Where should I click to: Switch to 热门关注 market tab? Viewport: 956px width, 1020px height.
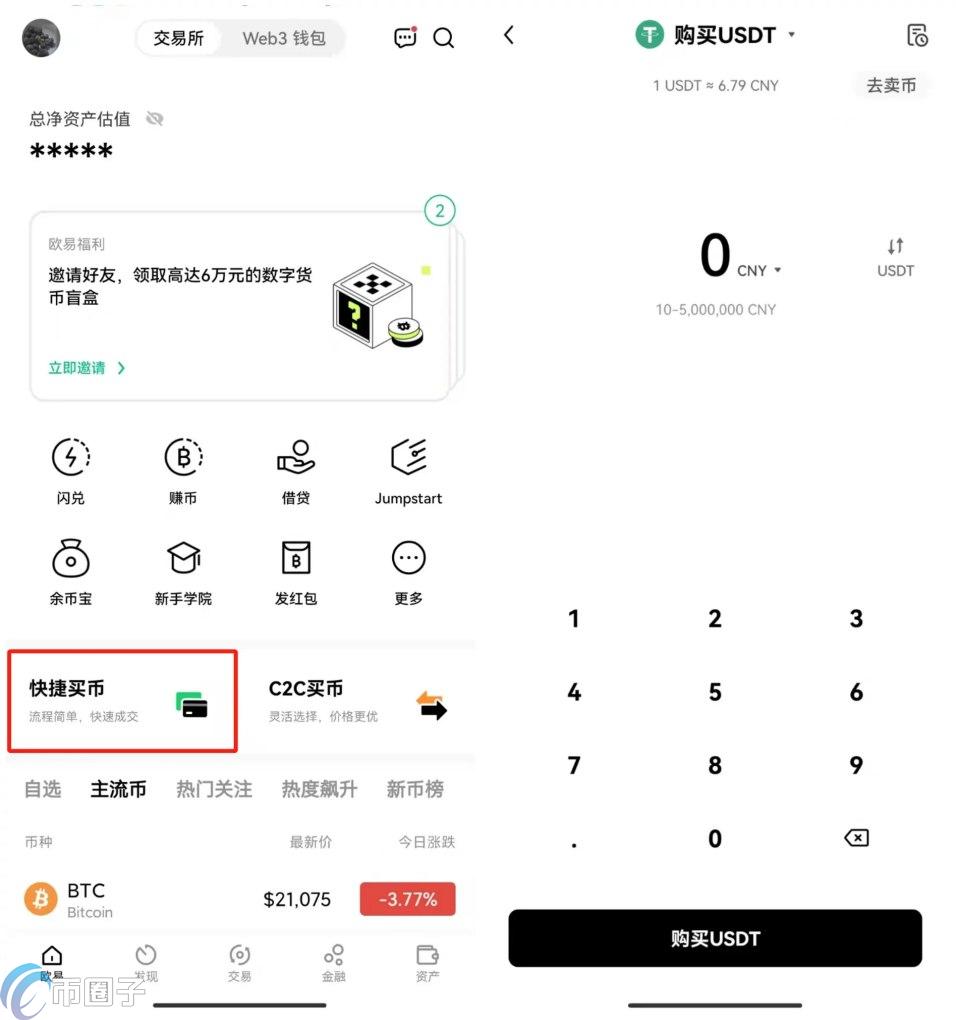click(x=214, y=789)
